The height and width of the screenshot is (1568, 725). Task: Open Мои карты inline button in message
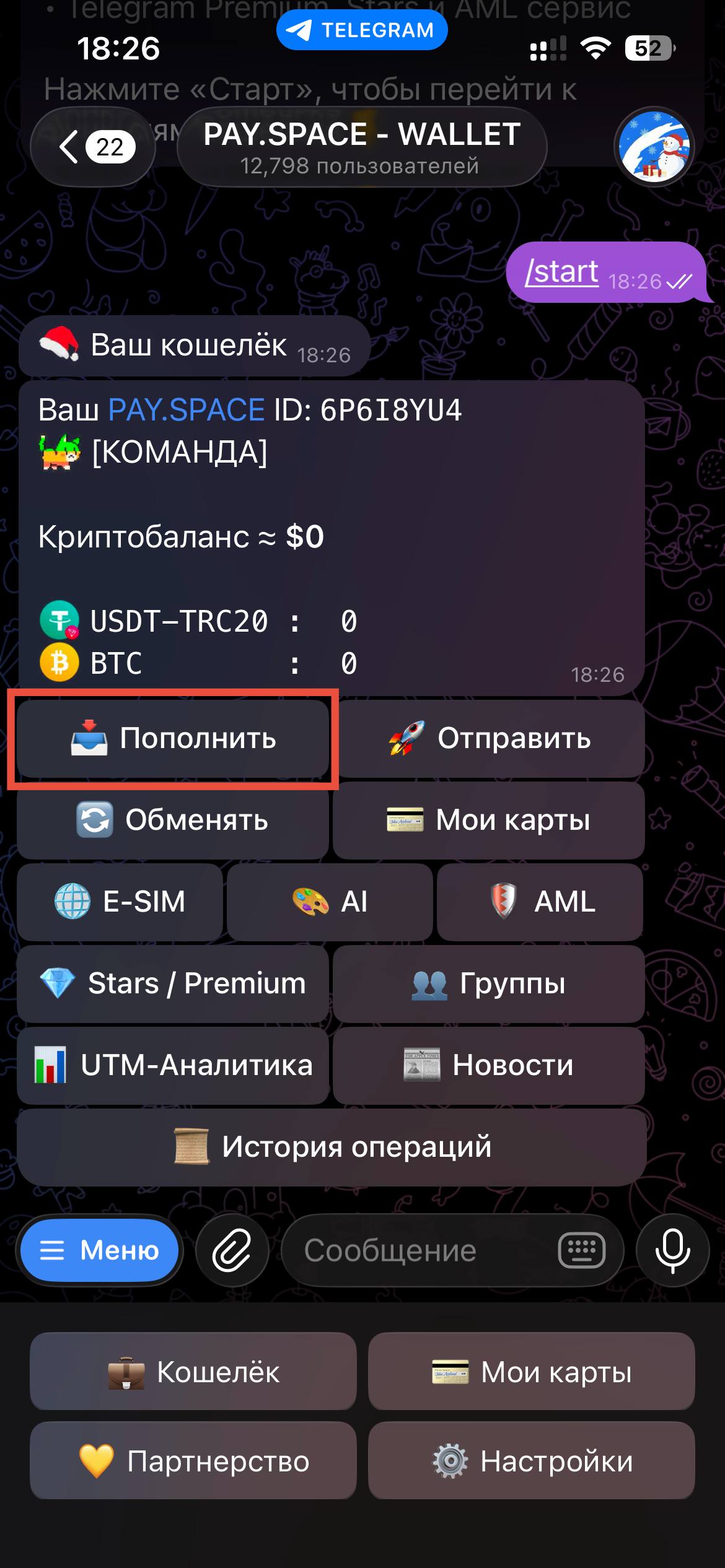(488, 820)
